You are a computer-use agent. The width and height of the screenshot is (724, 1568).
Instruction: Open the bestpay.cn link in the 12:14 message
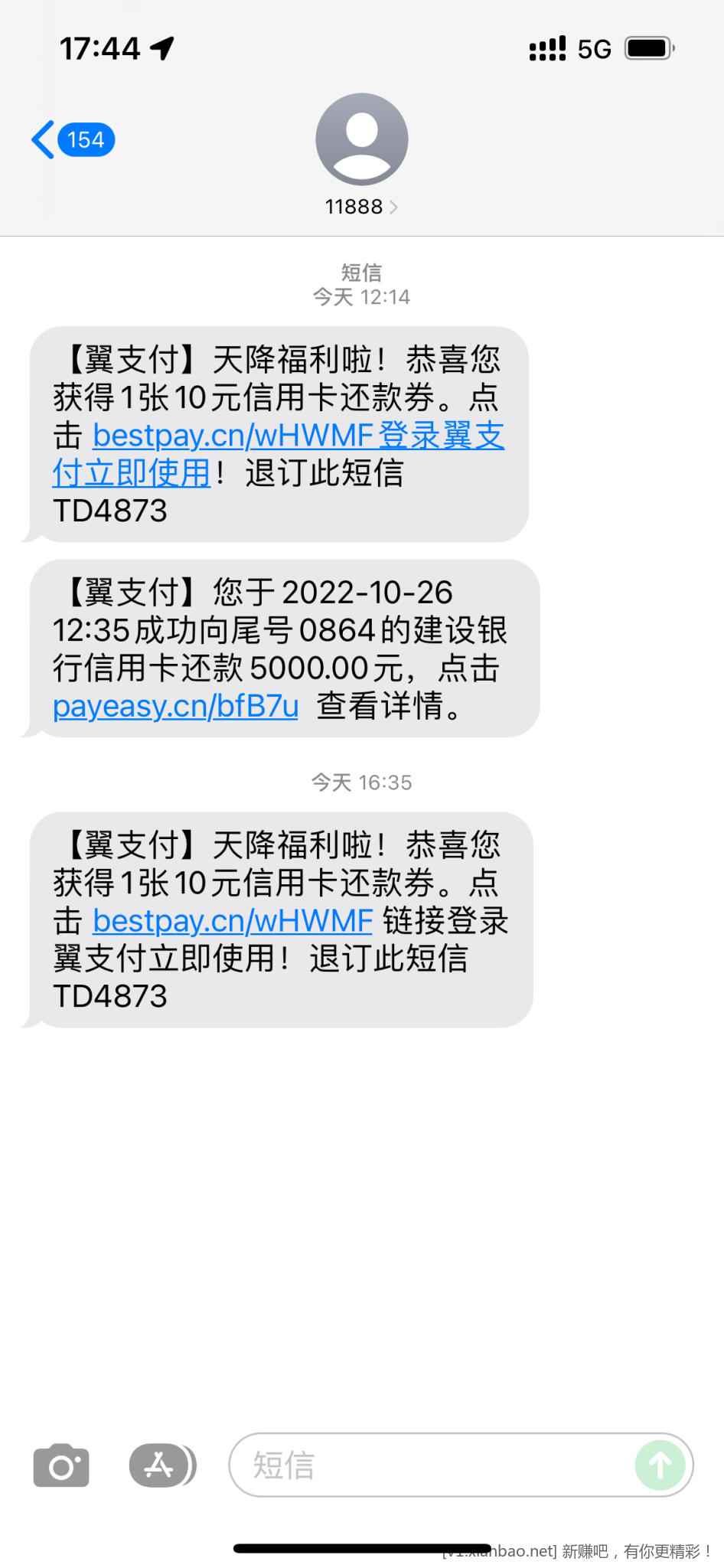pos(233,436)
